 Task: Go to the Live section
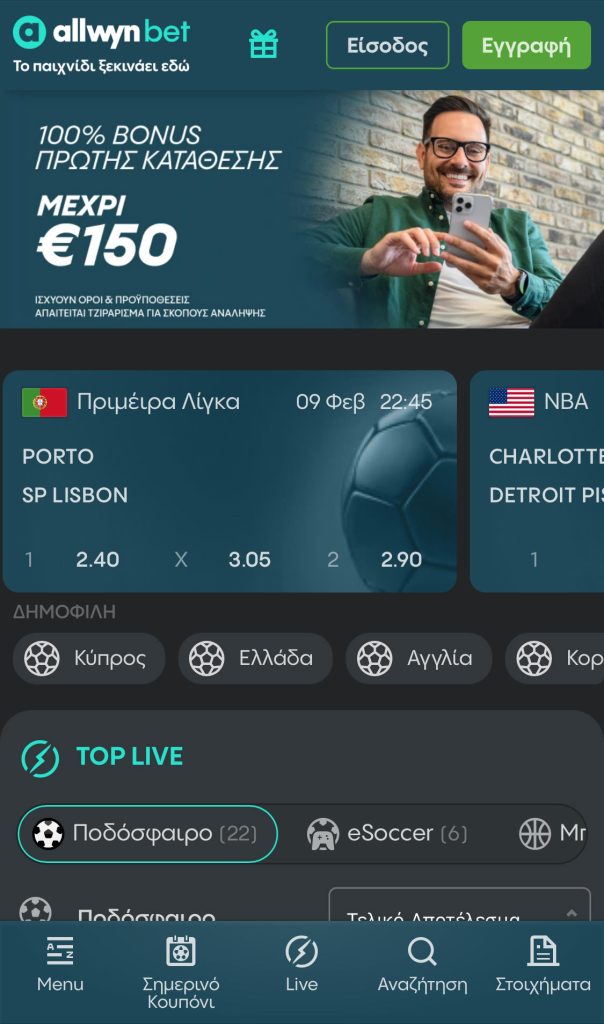[301, 965]
